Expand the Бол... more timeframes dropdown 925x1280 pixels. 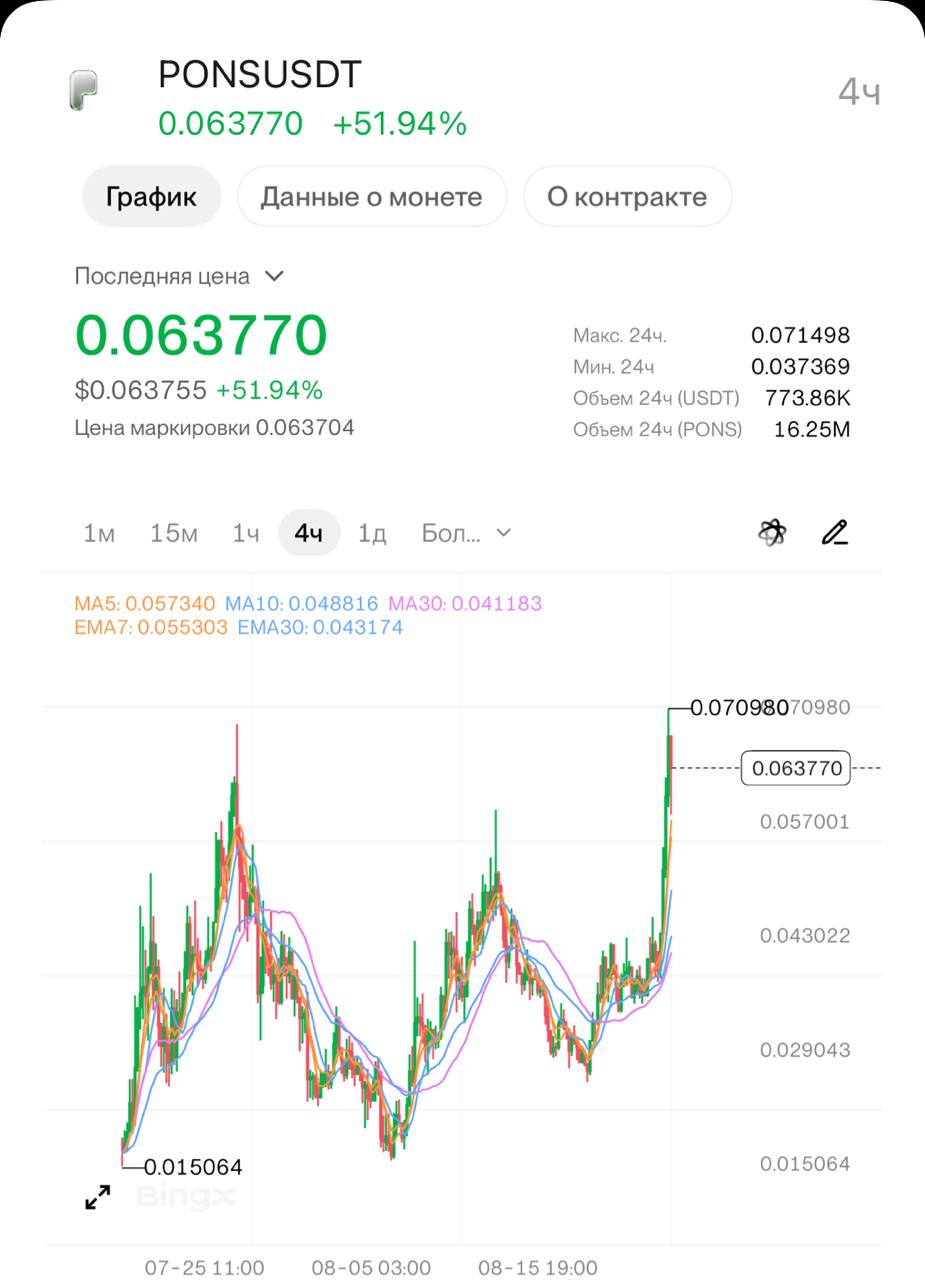(466, 533)
